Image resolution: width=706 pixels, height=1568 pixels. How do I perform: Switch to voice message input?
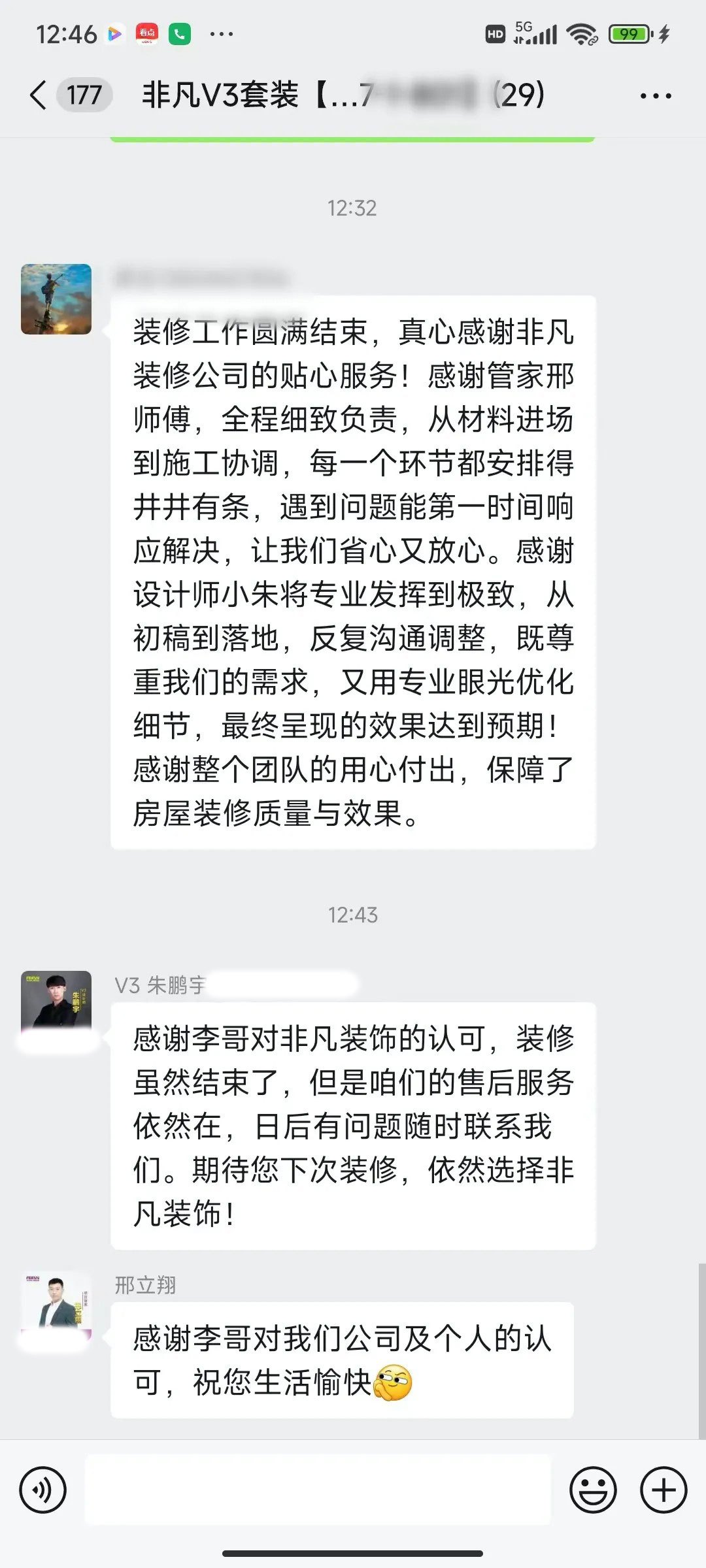[x=43, y=1491]
